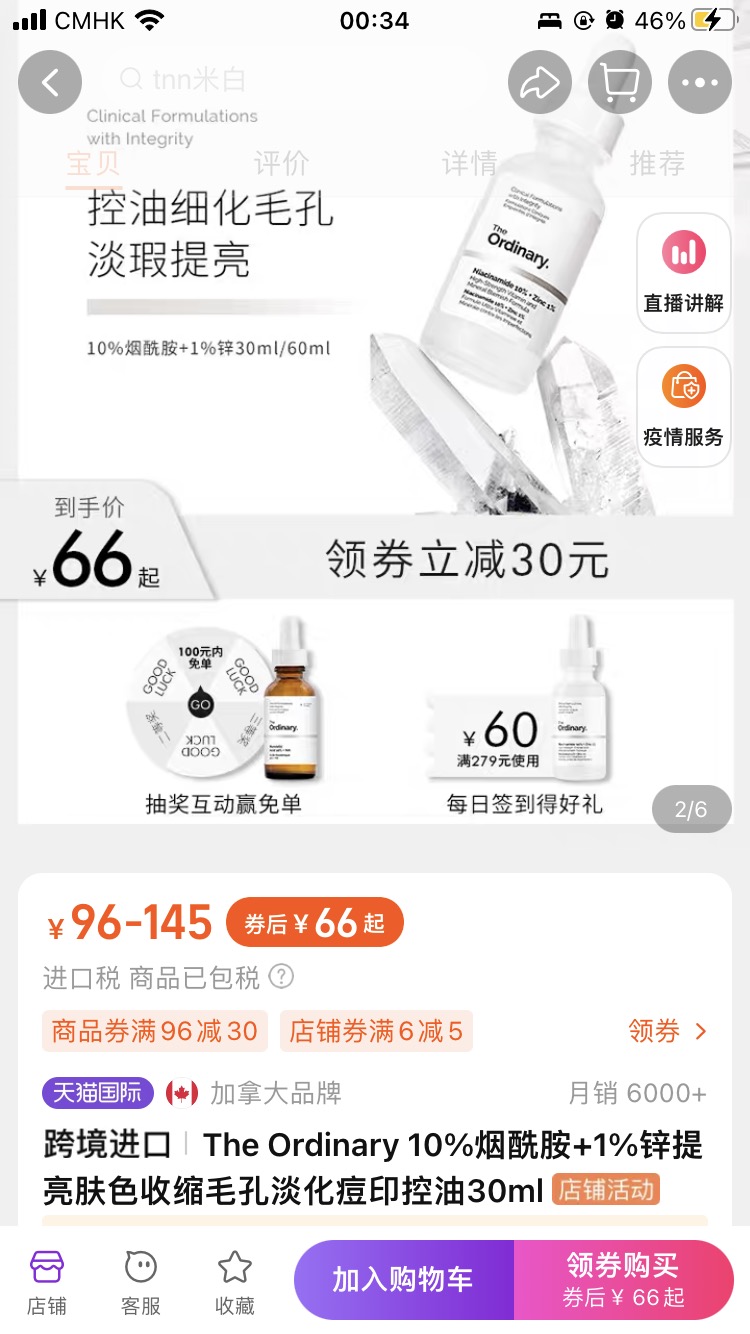Tap the 天猫国际 badge
Screen dimensions: 750x1334
pyautogui.click(x=97, y=1093)
